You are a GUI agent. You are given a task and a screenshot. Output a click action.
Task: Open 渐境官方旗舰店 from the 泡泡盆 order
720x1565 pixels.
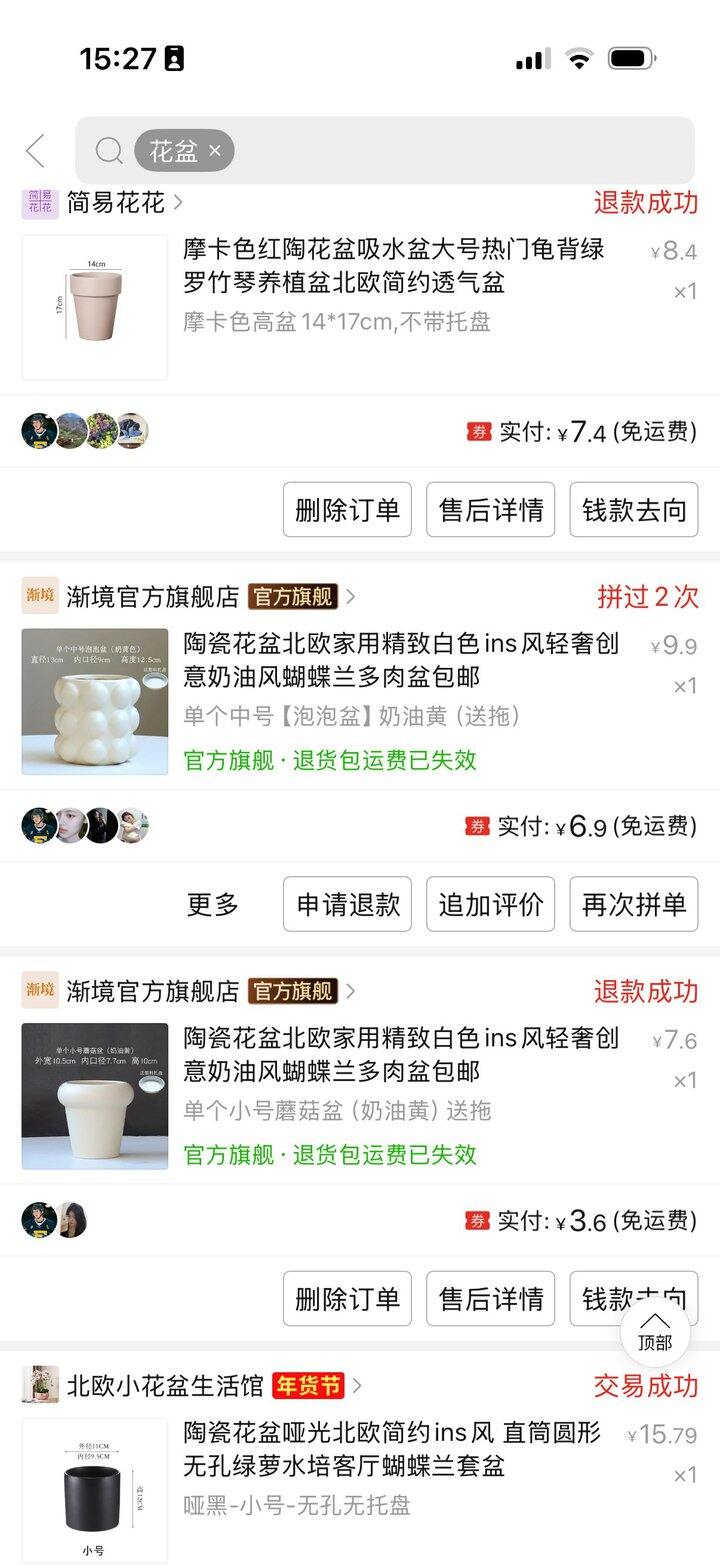click(x=153, y=597)
